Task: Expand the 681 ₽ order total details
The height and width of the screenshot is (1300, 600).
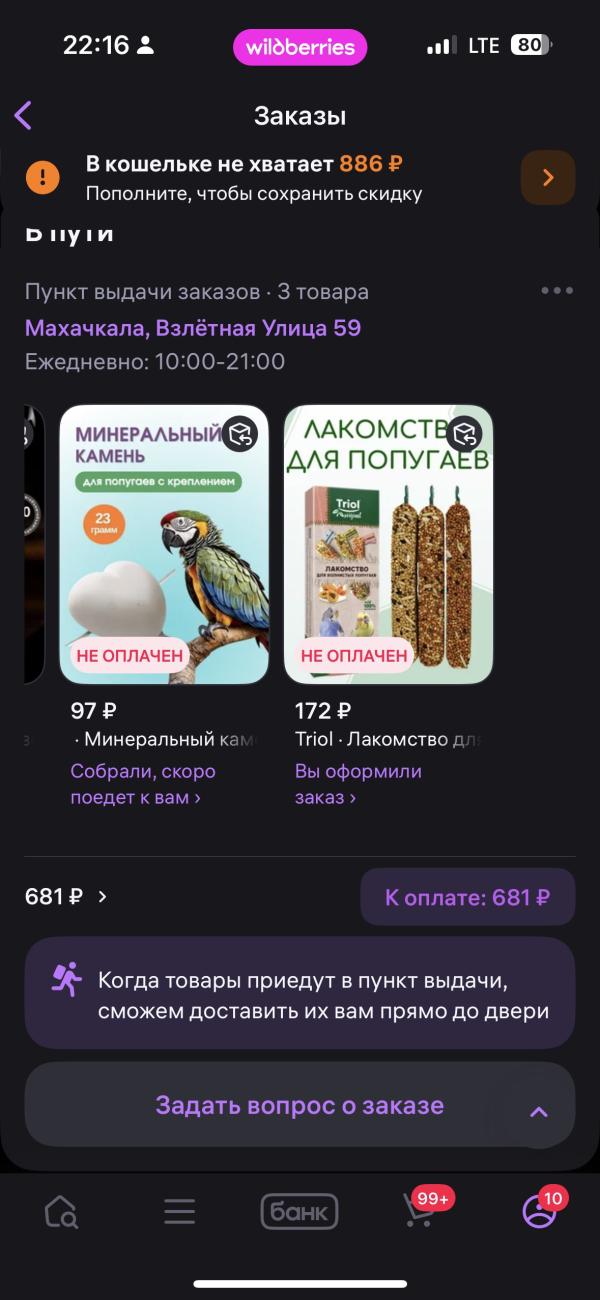Action: [x=66, y=897]
